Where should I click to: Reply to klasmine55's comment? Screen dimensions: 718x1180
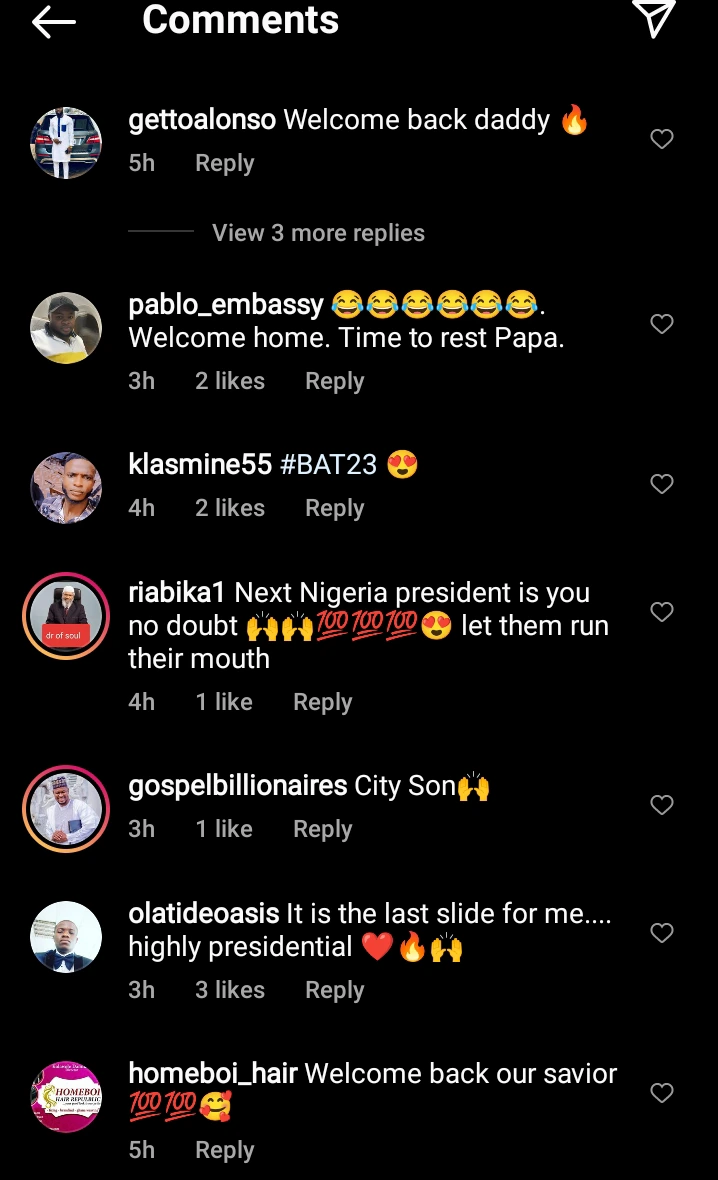(x=334, y=508)
